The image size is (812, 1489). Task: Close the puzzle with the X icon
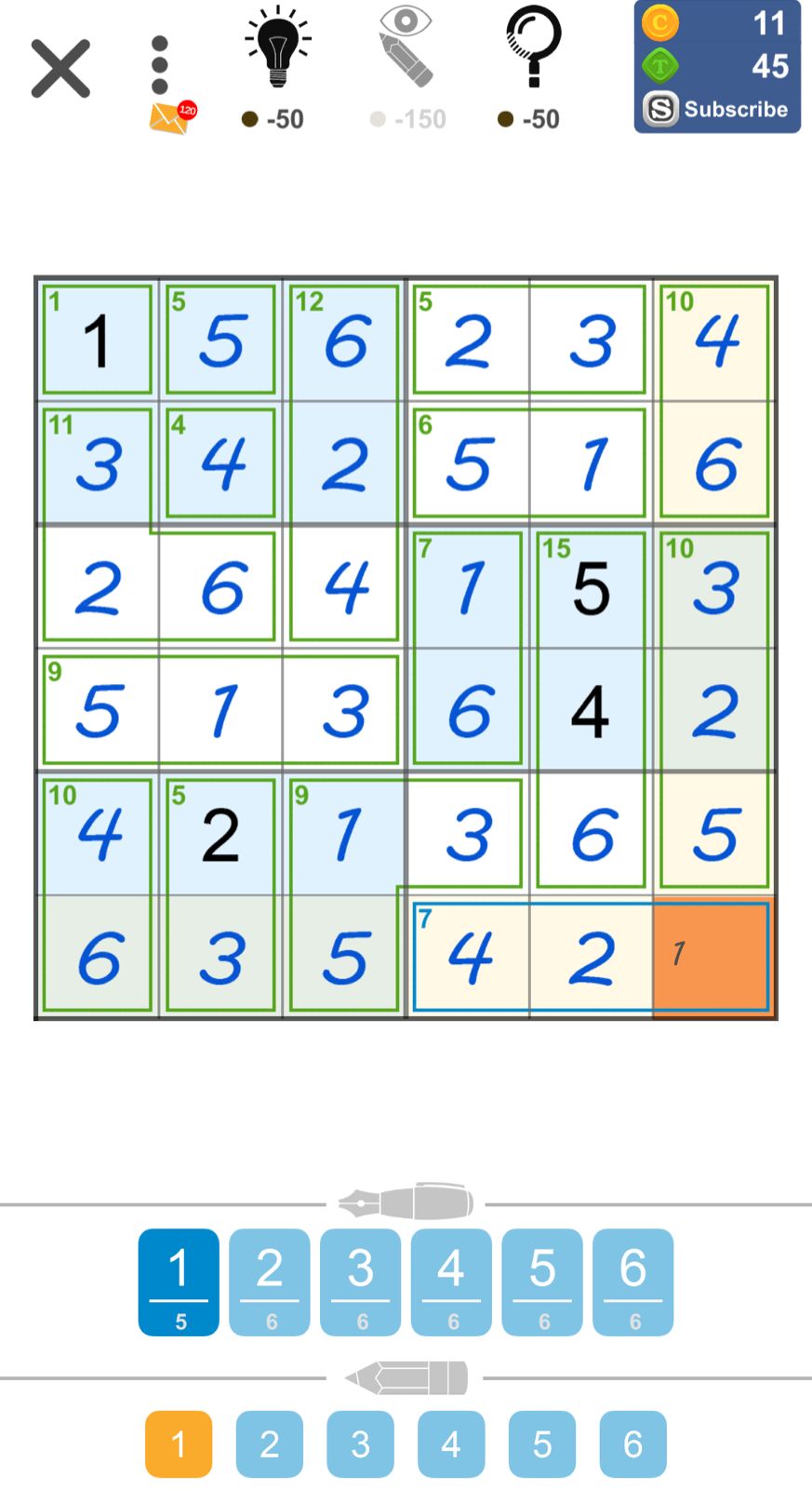pyautogui.click(x=60, y=68)
